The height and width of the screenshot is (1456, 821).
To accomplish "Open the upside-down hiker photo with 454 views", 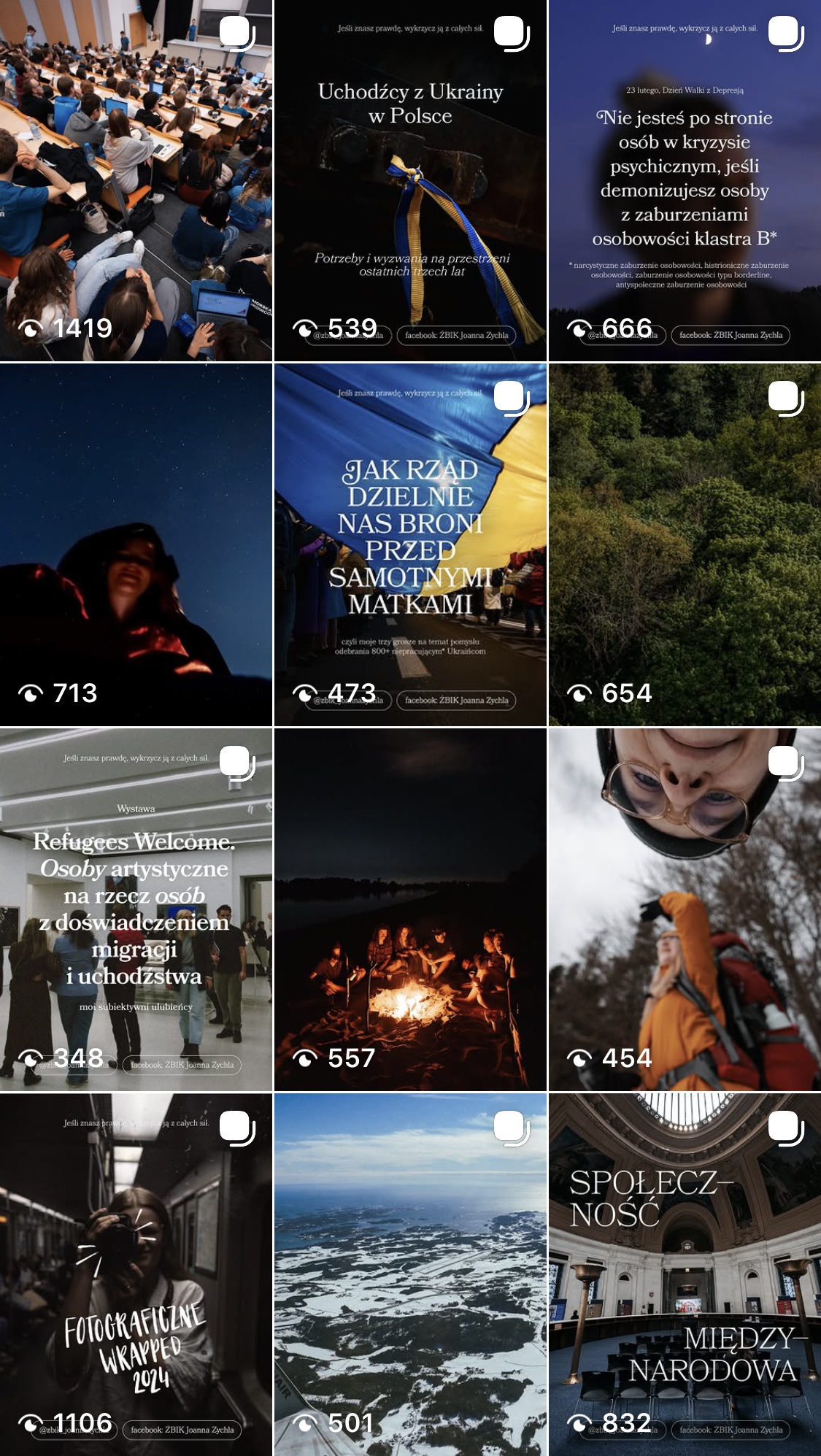I will (685, 909).
